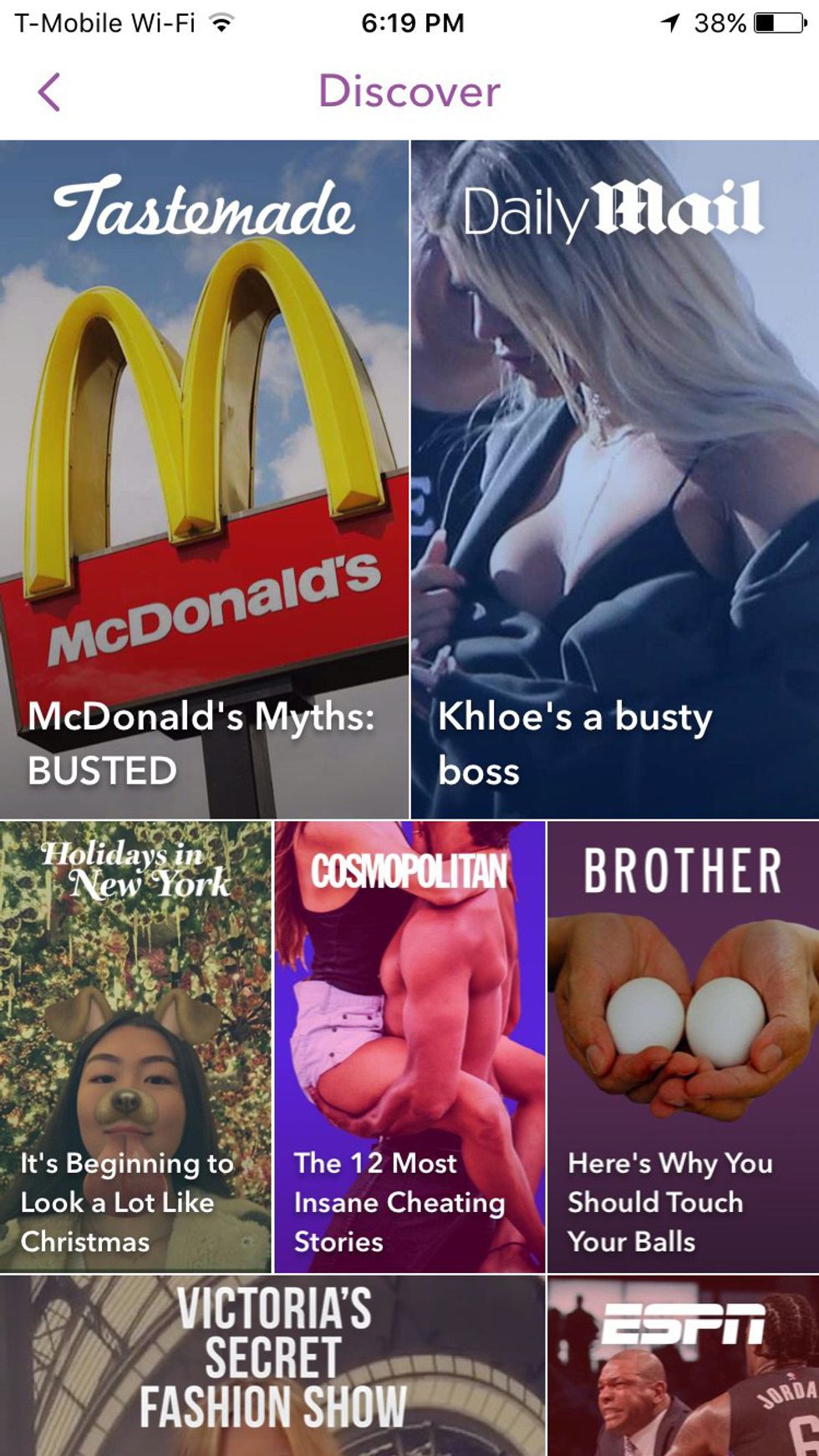Watch the Victoria's Secret Fashion Show story
This screenshot has width=819, height=1456.
point(272,1366)
